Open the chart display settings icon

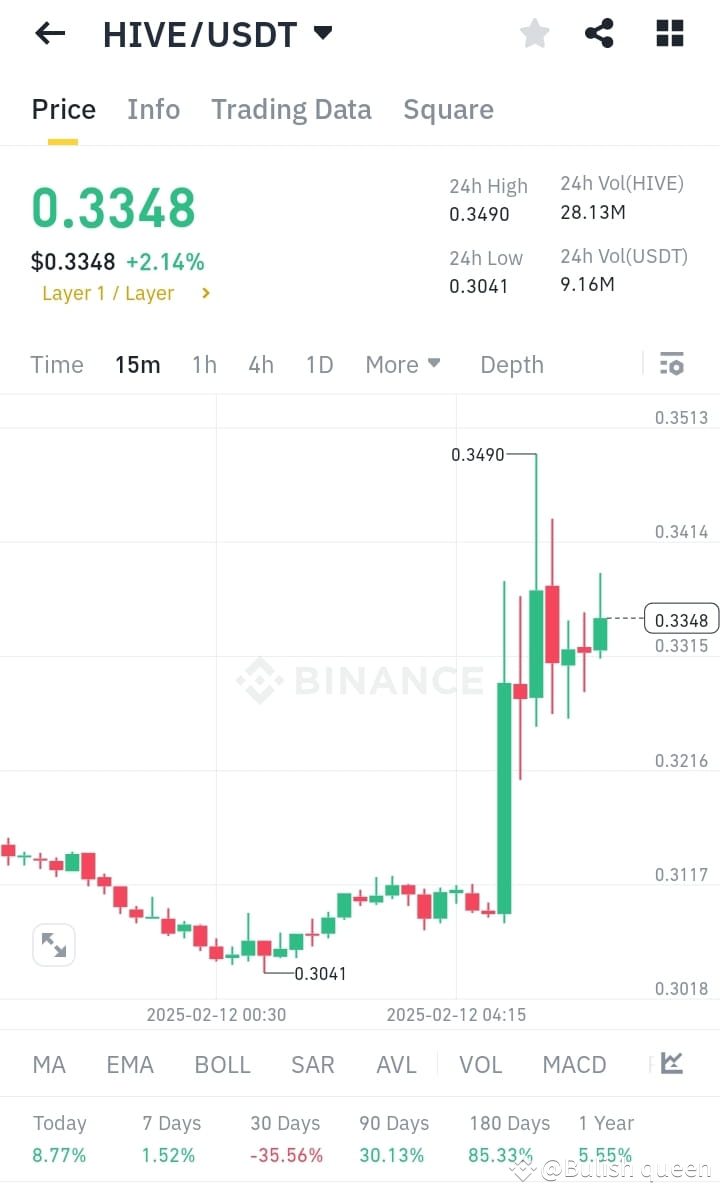click(x=671, y=364)
